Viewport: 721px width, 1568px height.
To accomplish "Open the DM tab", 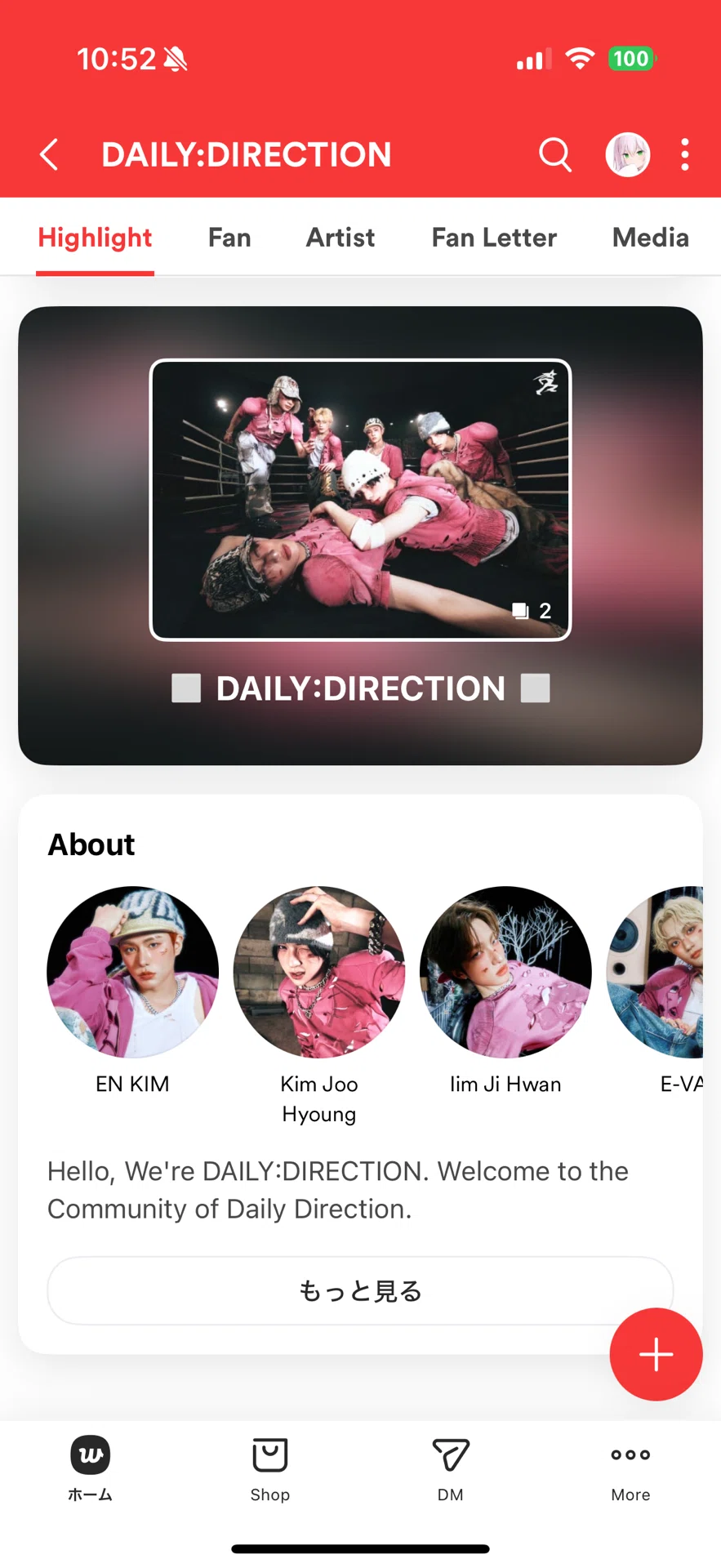I will point(451,1468).
